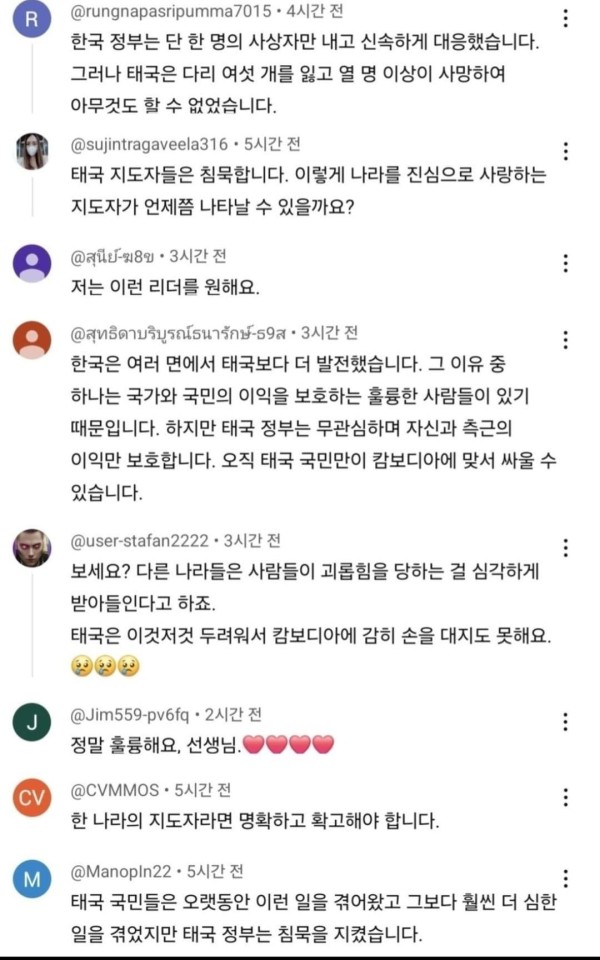Open overflow menu on the '저는 이런 리더를 원해요' comment
The image size is (600, 960).
(566, 263)
